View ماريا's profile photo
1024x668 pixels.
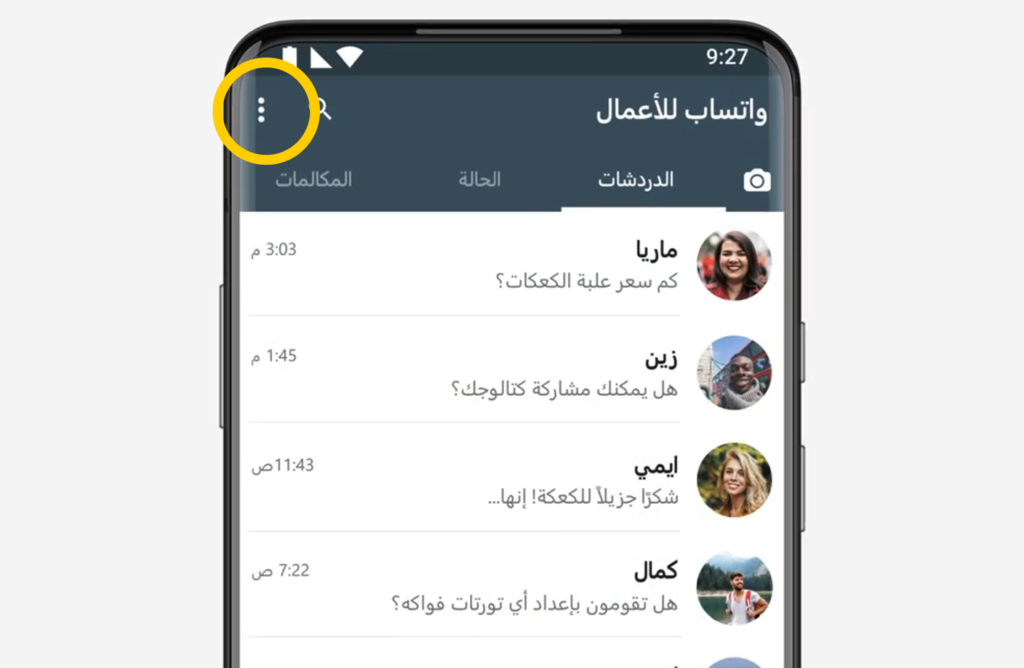(x=734, y=265)
